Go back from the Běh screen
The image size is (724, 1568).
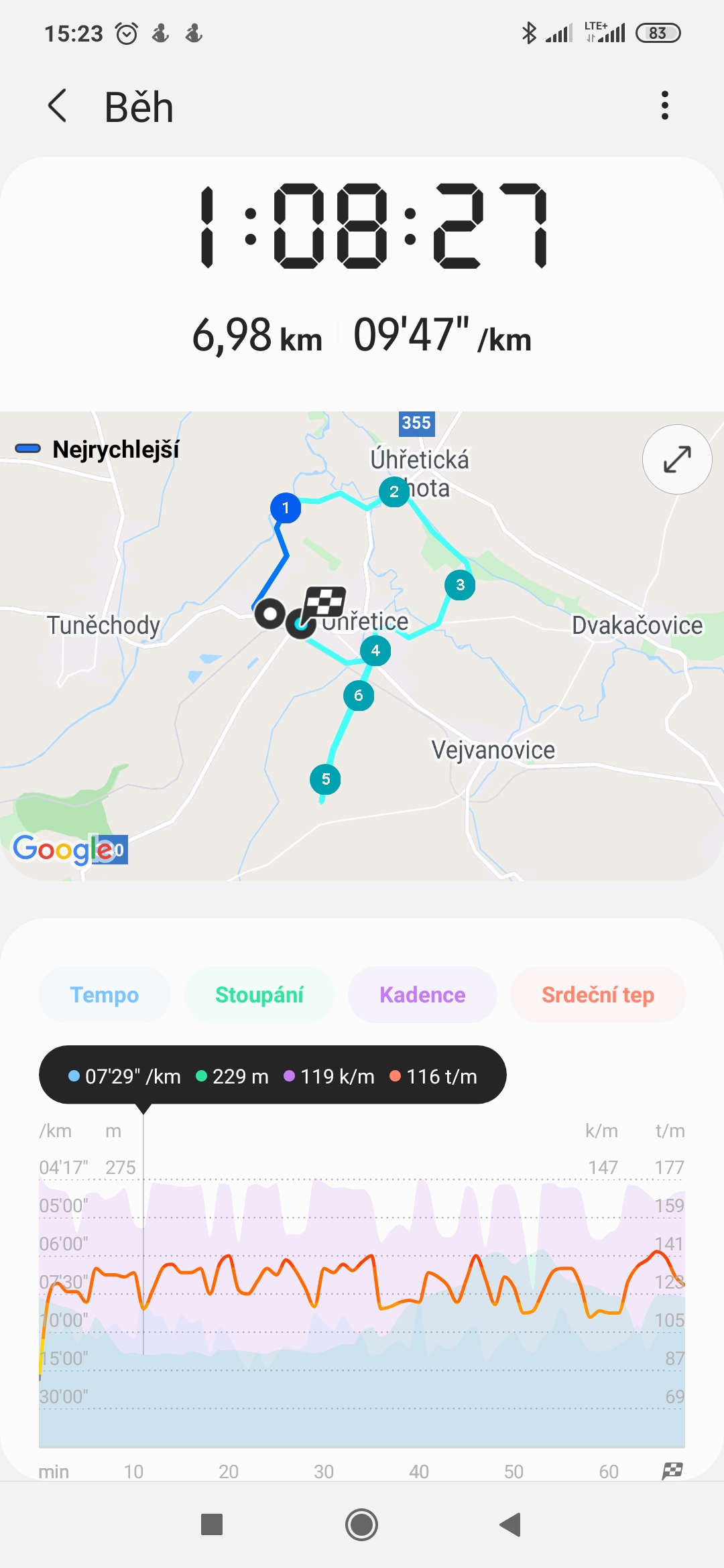tap(58, 106)
